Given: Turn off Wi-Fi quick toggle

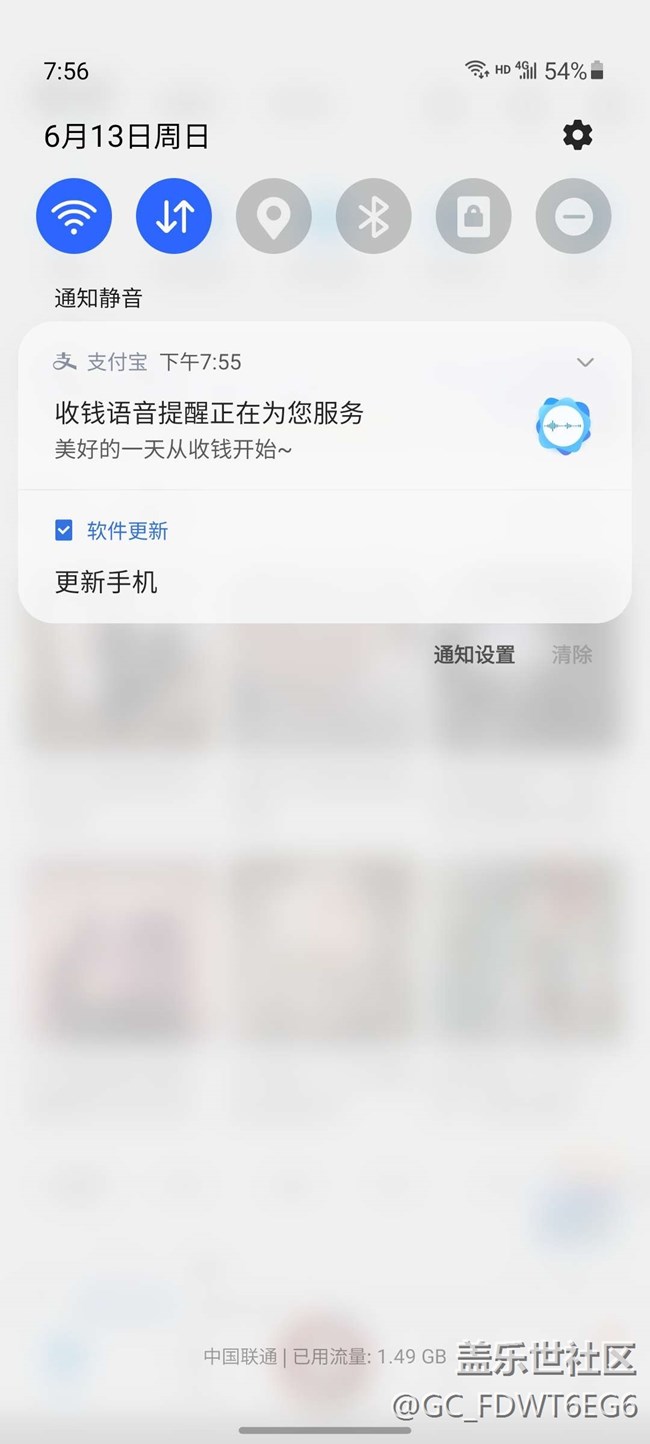Looking at the screenshot, I should pos(74,217).
